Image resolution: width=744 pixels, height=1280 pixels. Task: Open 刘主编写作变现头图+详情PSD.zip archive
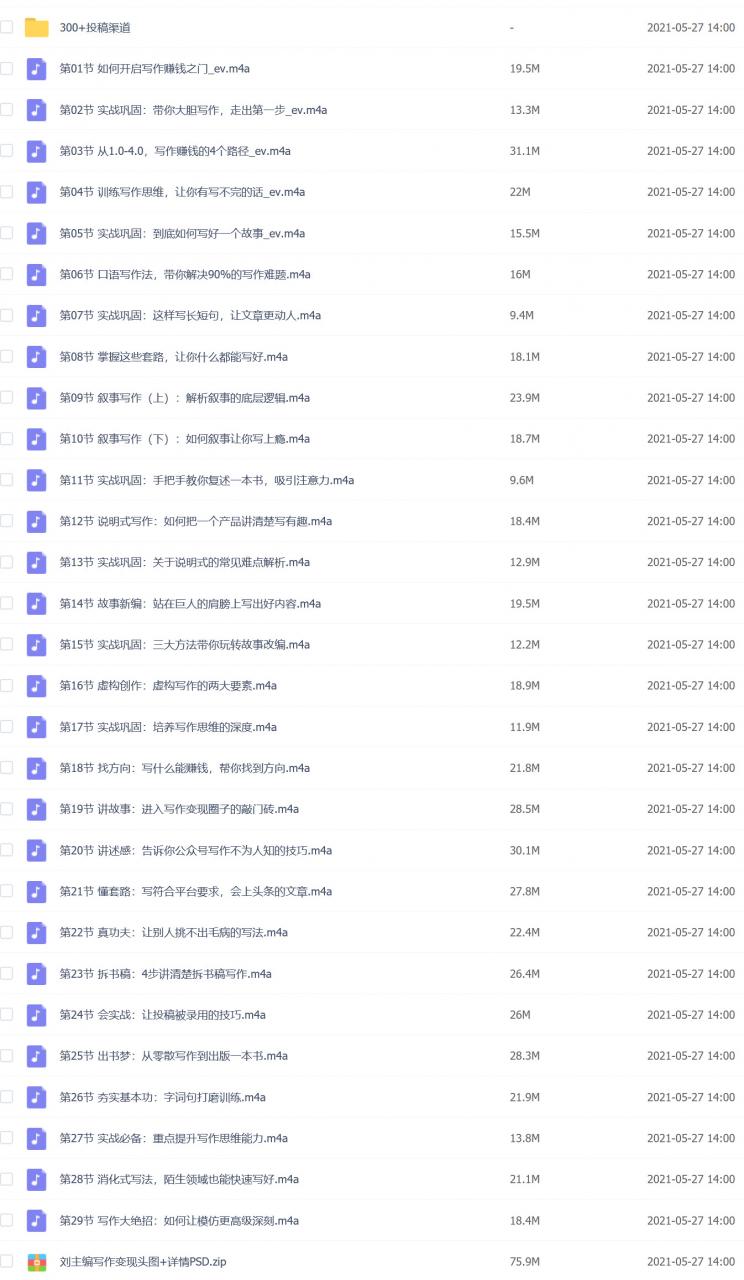[143, 1262]
